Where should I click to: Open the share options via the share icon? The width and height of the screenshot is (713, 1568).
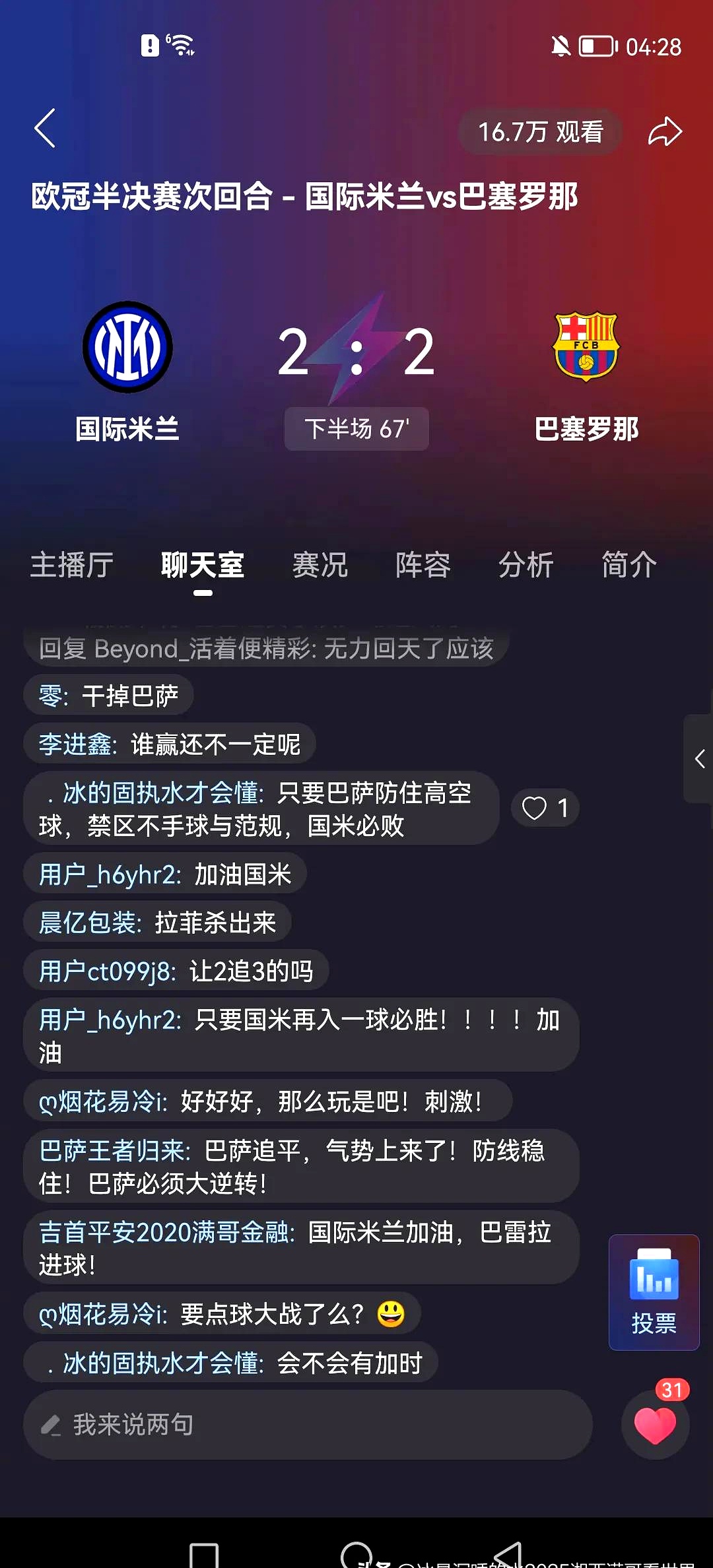click(666, 131)
